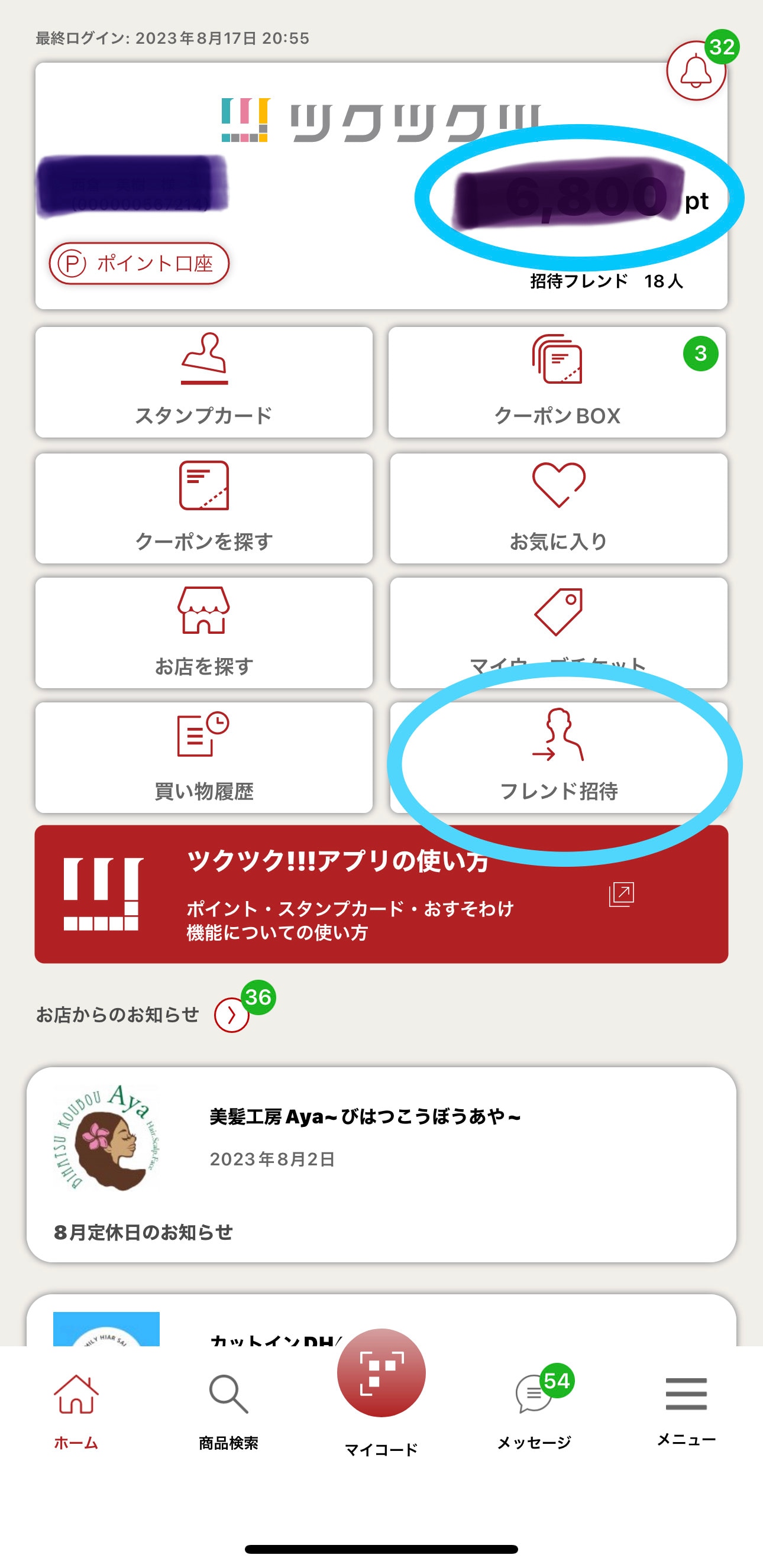Open the notifications bell
This screenshot has width=763, height=1568.
696,71
